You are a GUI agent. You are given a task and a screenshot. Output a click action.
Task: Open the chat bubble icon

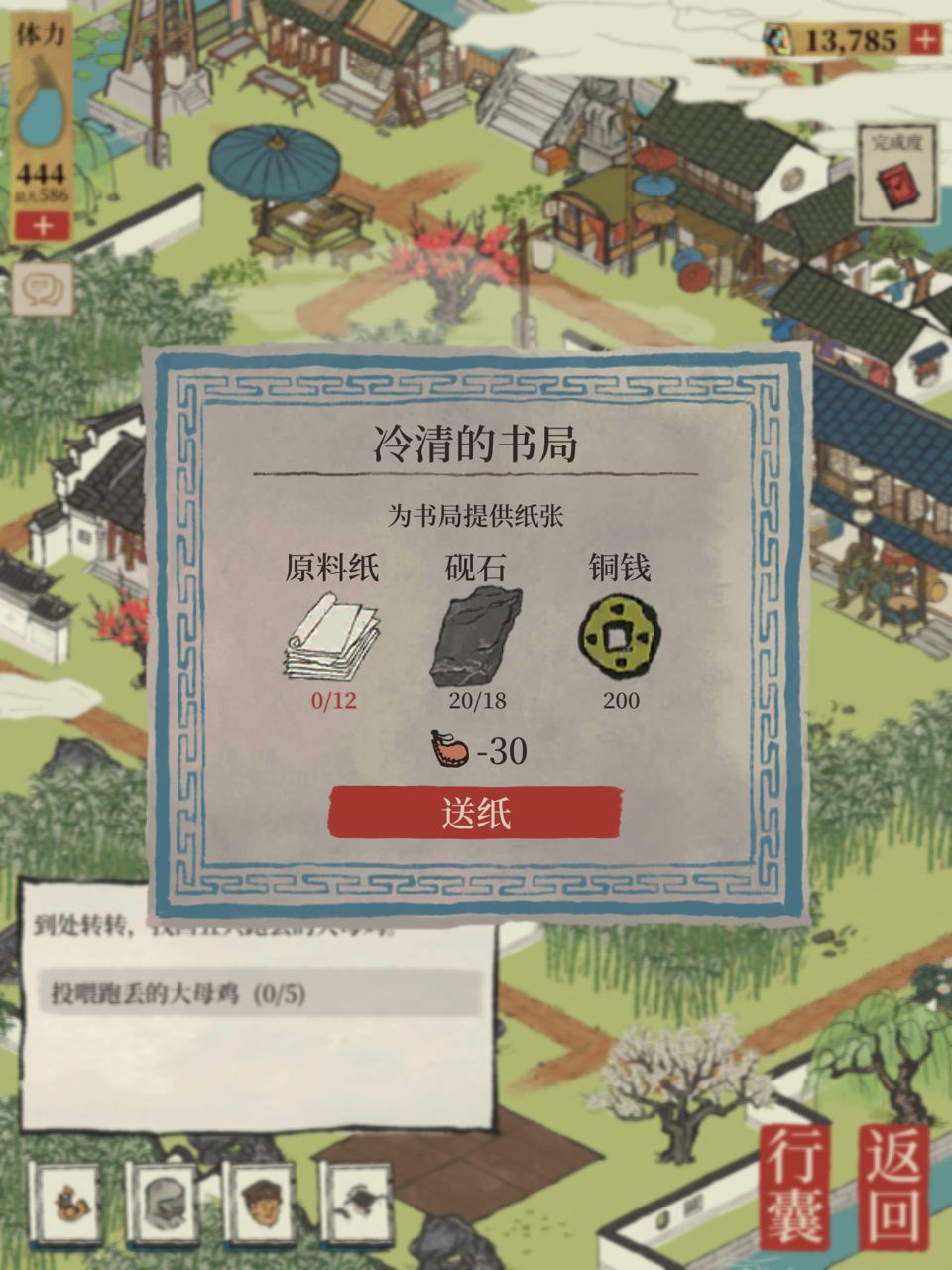[42, 289]
